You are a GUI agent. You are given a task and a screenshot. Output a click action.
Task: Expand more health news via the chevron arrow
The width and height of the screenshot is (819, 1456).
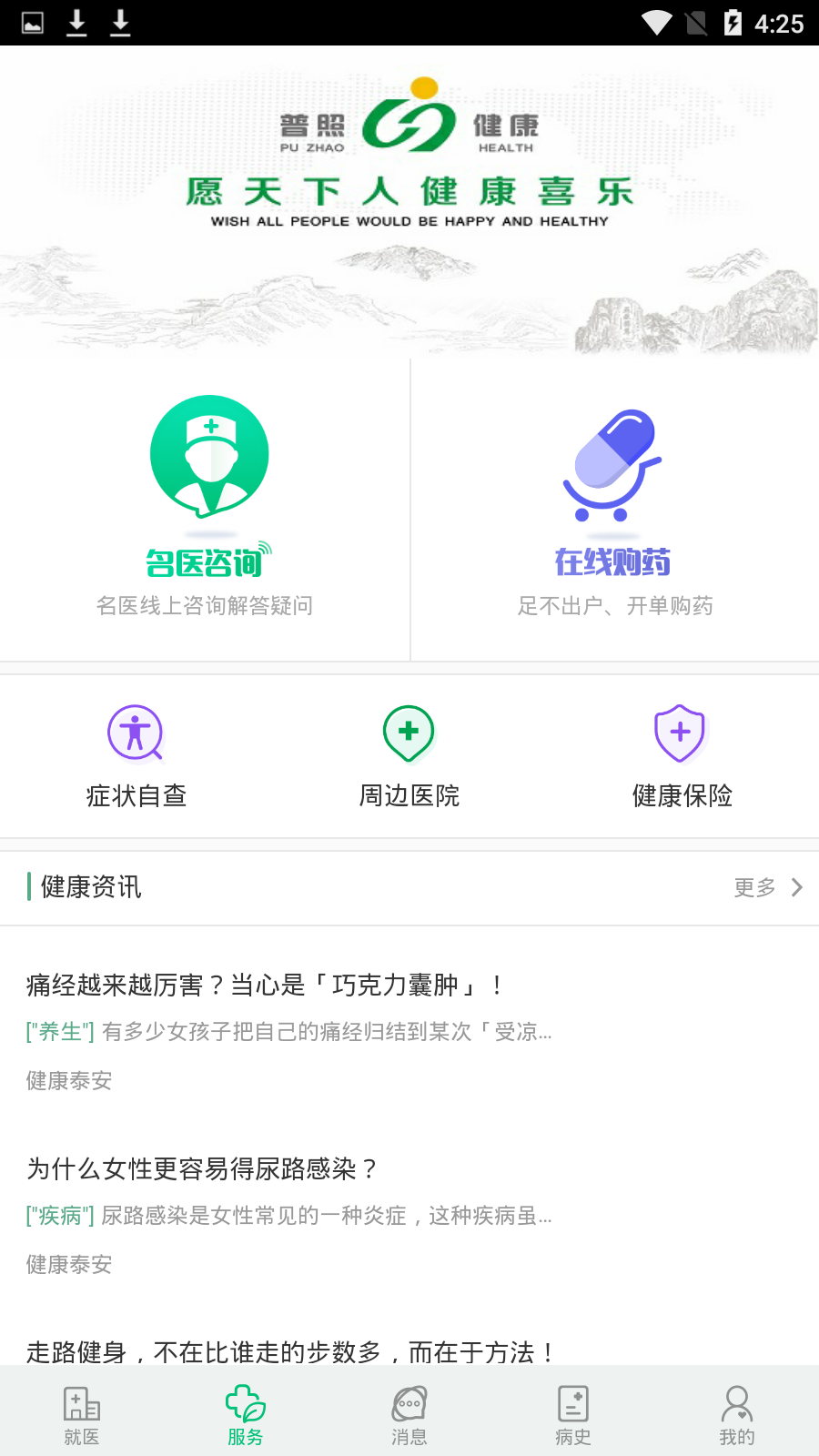point(795,886)
